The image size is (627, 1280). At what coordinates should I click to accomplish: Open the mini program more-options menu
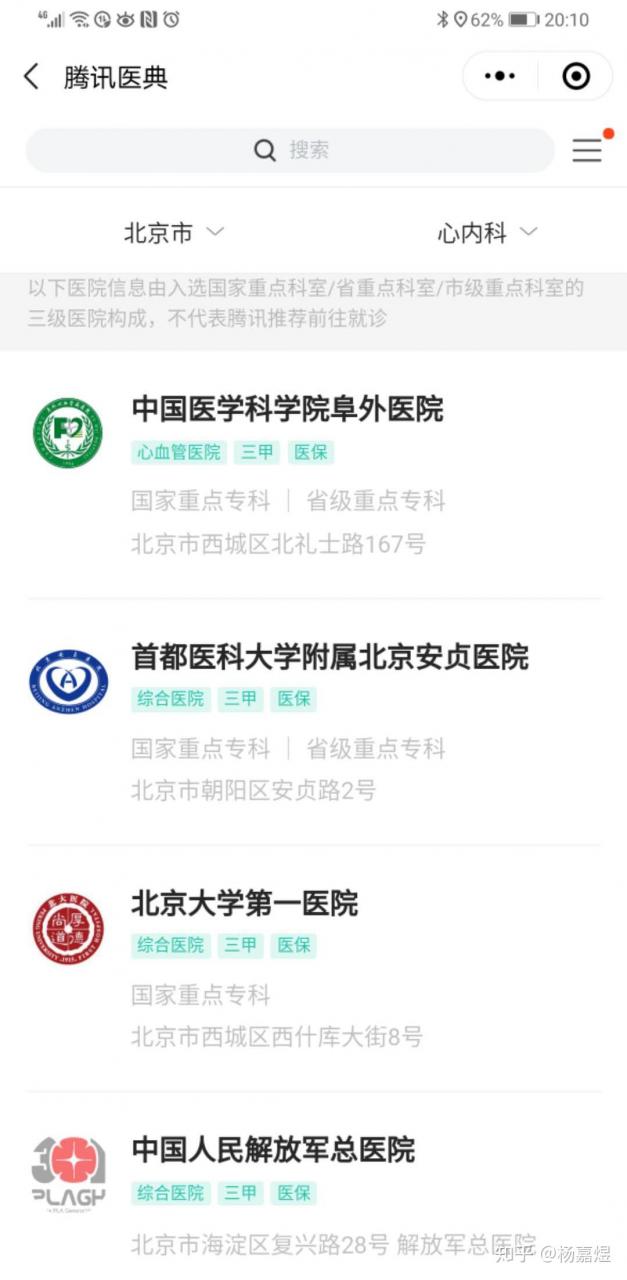coord(500,77)
